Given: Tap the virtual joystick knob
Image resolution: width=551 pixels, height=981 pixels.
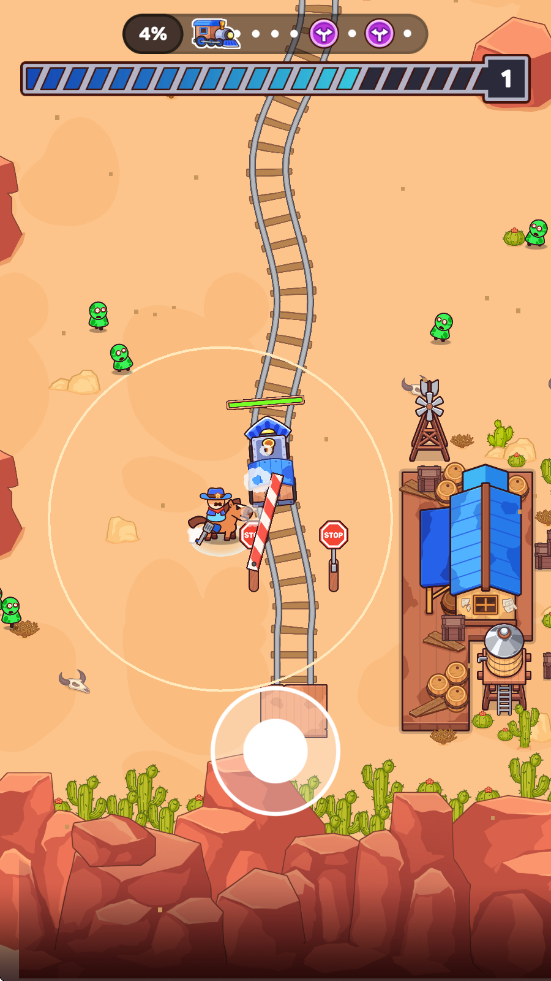Looking at the screenshot, I should pos(275,751).
